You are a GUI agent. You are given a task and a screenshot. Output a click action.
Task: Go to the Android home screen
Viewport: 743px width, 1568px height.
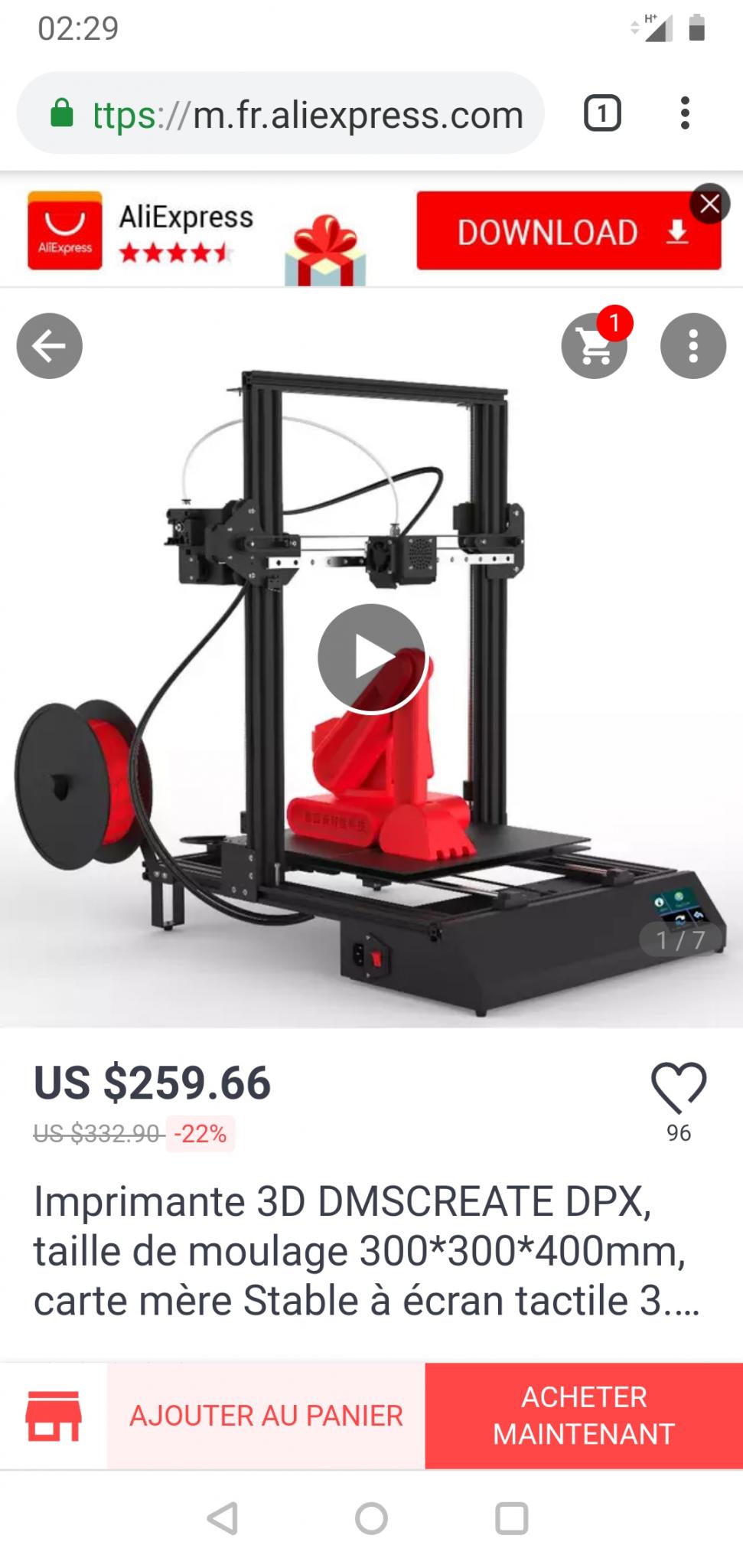pyautogui.click(x=372, y=1519)
